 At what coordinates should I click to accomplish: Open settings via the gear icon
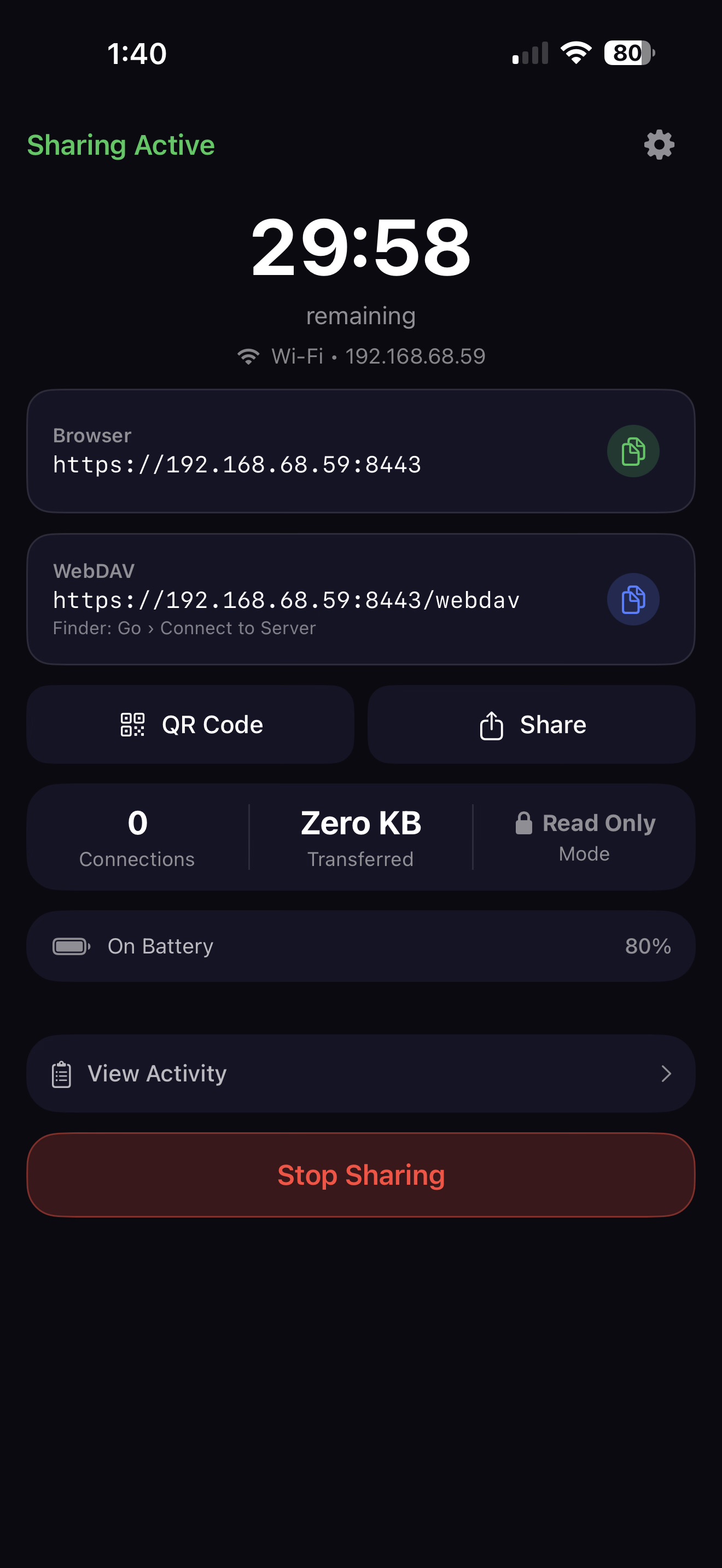(658, 145)
